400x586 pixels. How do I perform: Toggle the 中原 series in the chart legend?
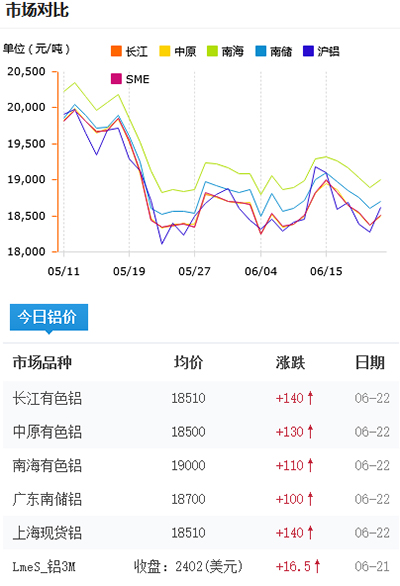pyautogui.click(x=178, y=51)
